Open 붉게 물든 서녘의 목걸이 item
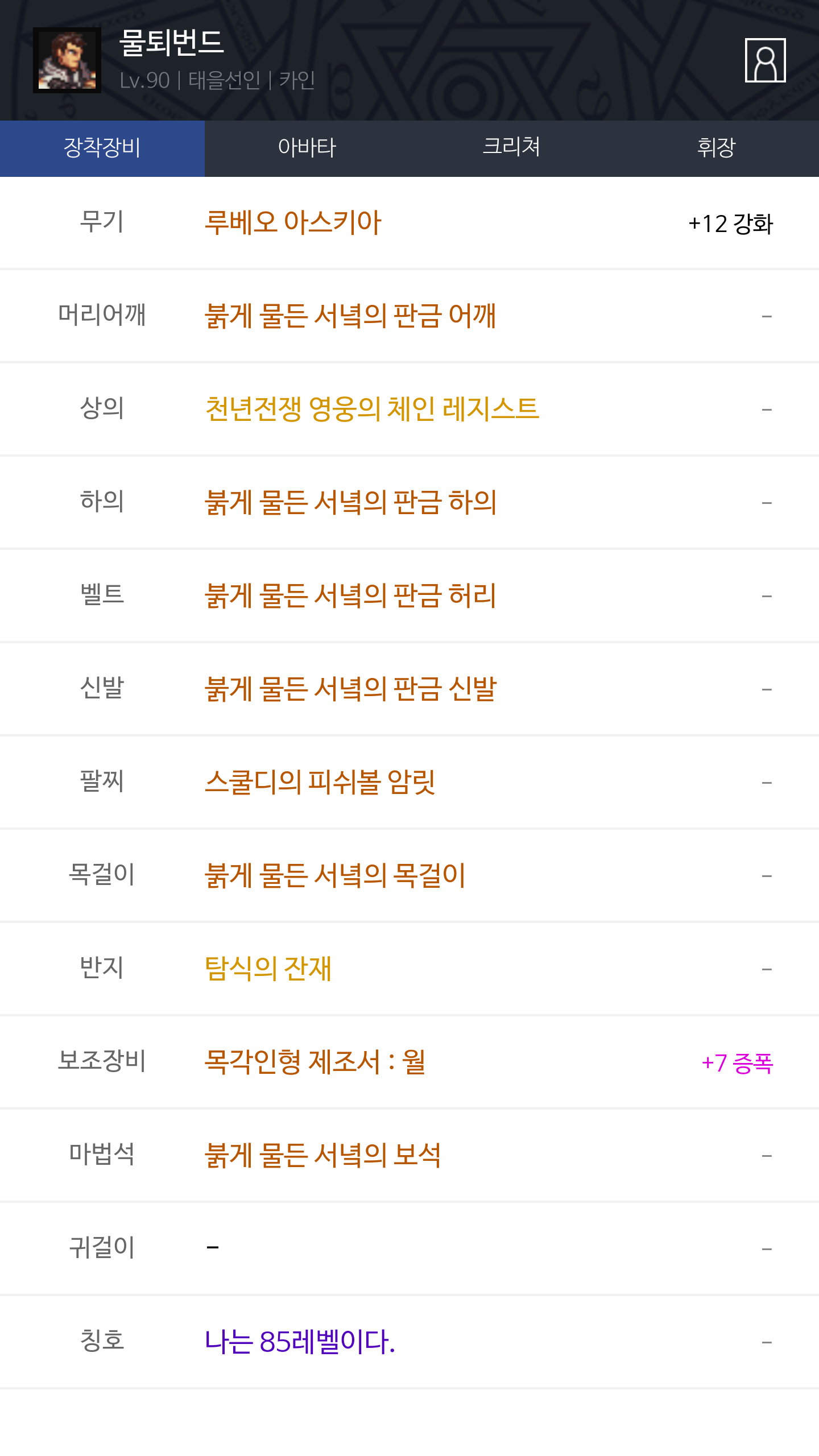Screen dimensions: 819x1456 335,875
